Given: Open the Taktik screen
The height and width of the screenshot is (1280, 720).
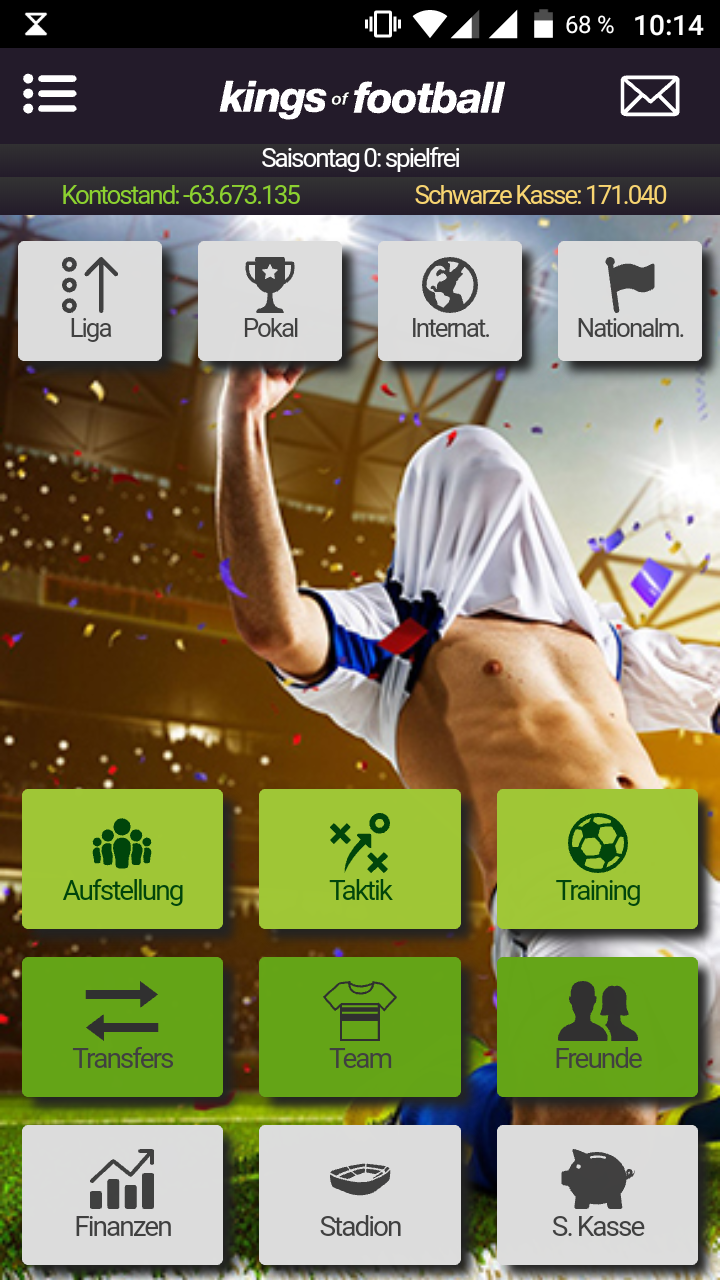Looking at the screenshot, I should 360,859.
